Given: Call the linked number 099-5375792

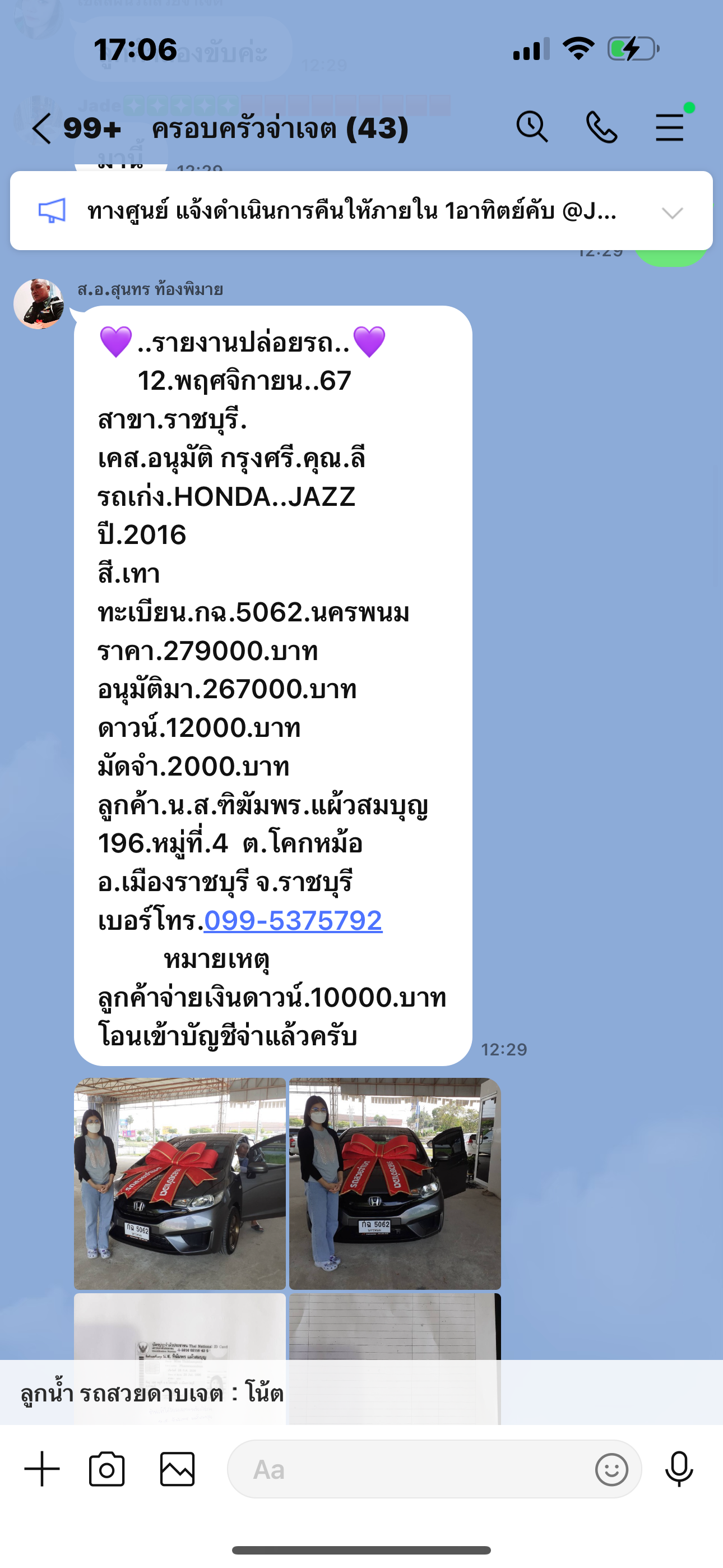Looking at the screenshot, I should [x=293, y=920].
